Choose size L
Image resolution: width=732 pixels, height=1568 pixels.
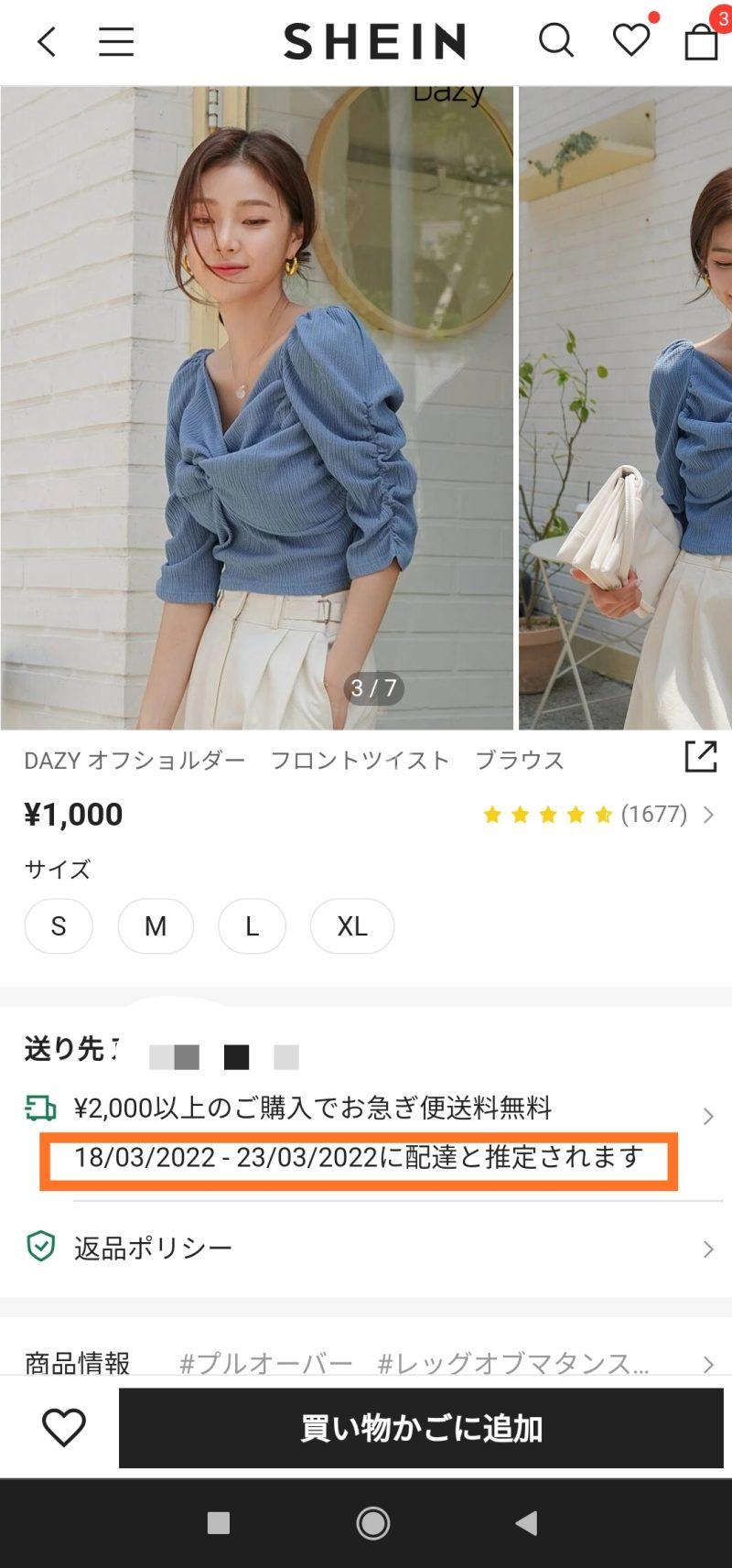252,926
